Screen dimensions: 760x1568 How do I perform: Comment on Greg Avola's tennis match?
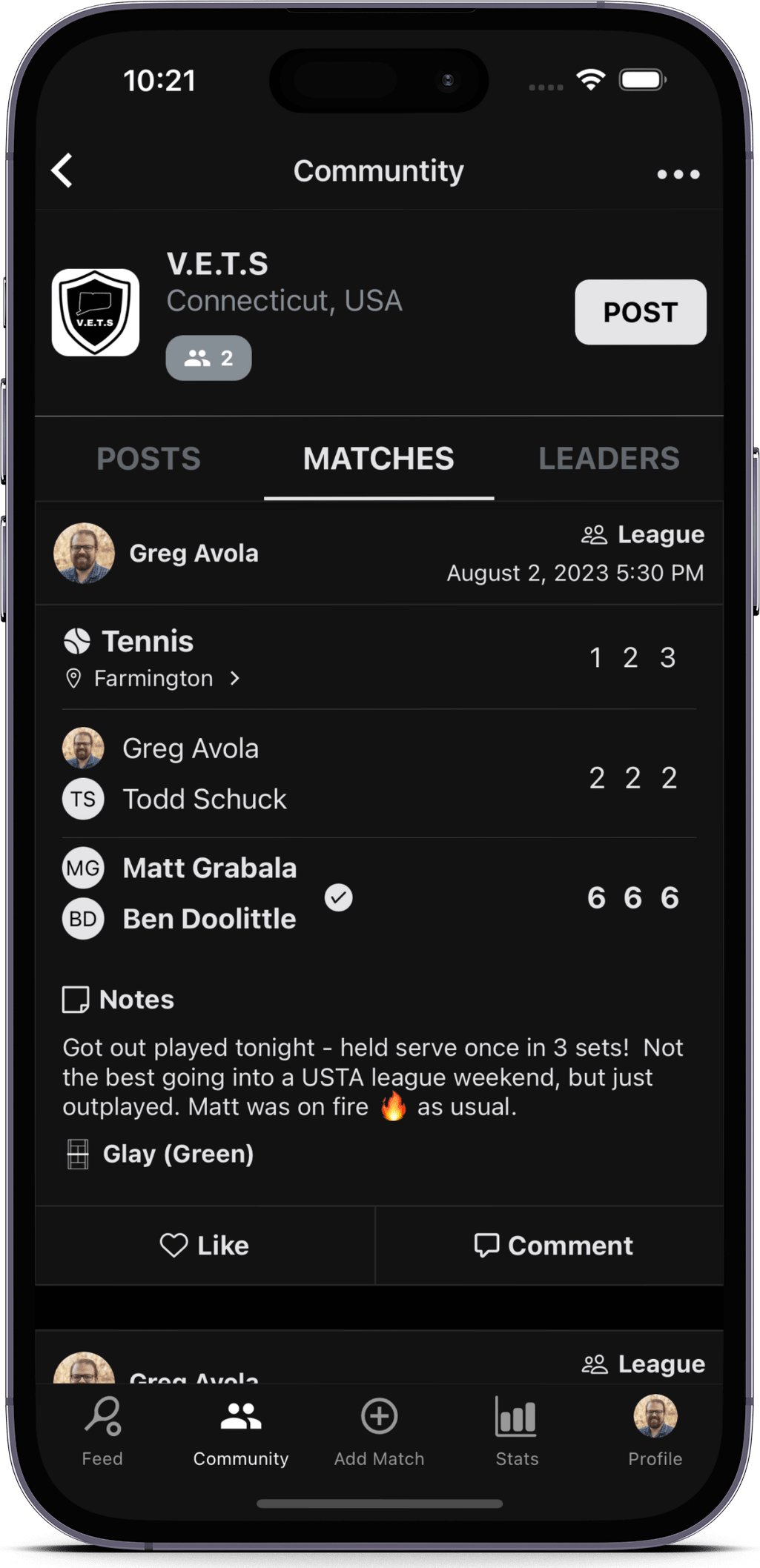click(x=553, y=1246)
